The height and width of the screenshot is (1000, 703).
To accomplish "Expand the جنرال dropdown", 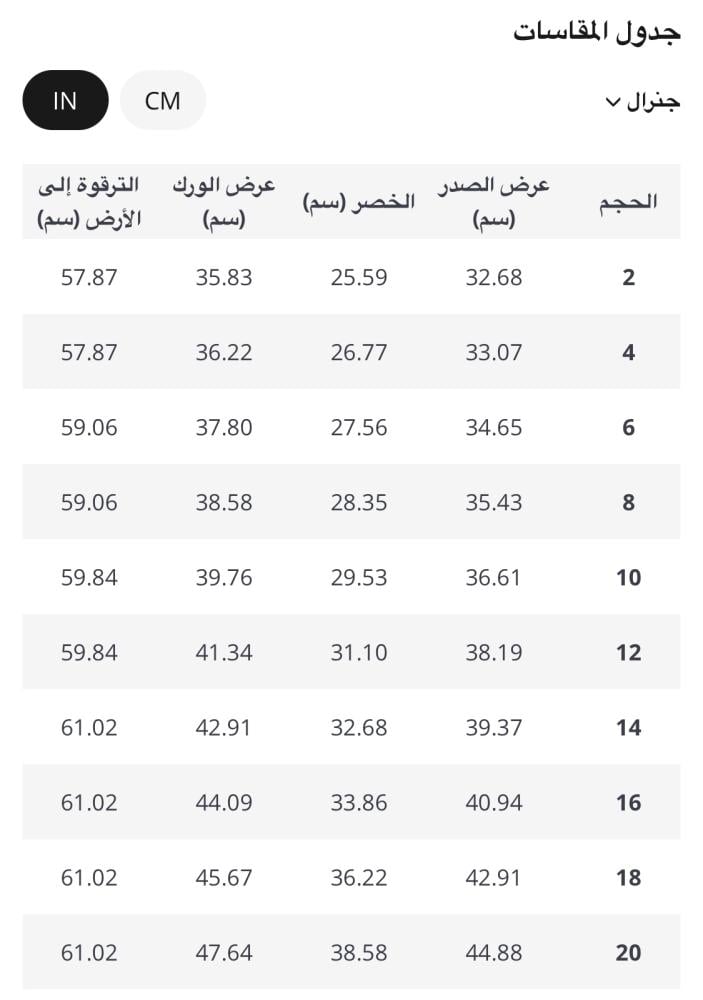I will tap(642, 102).
